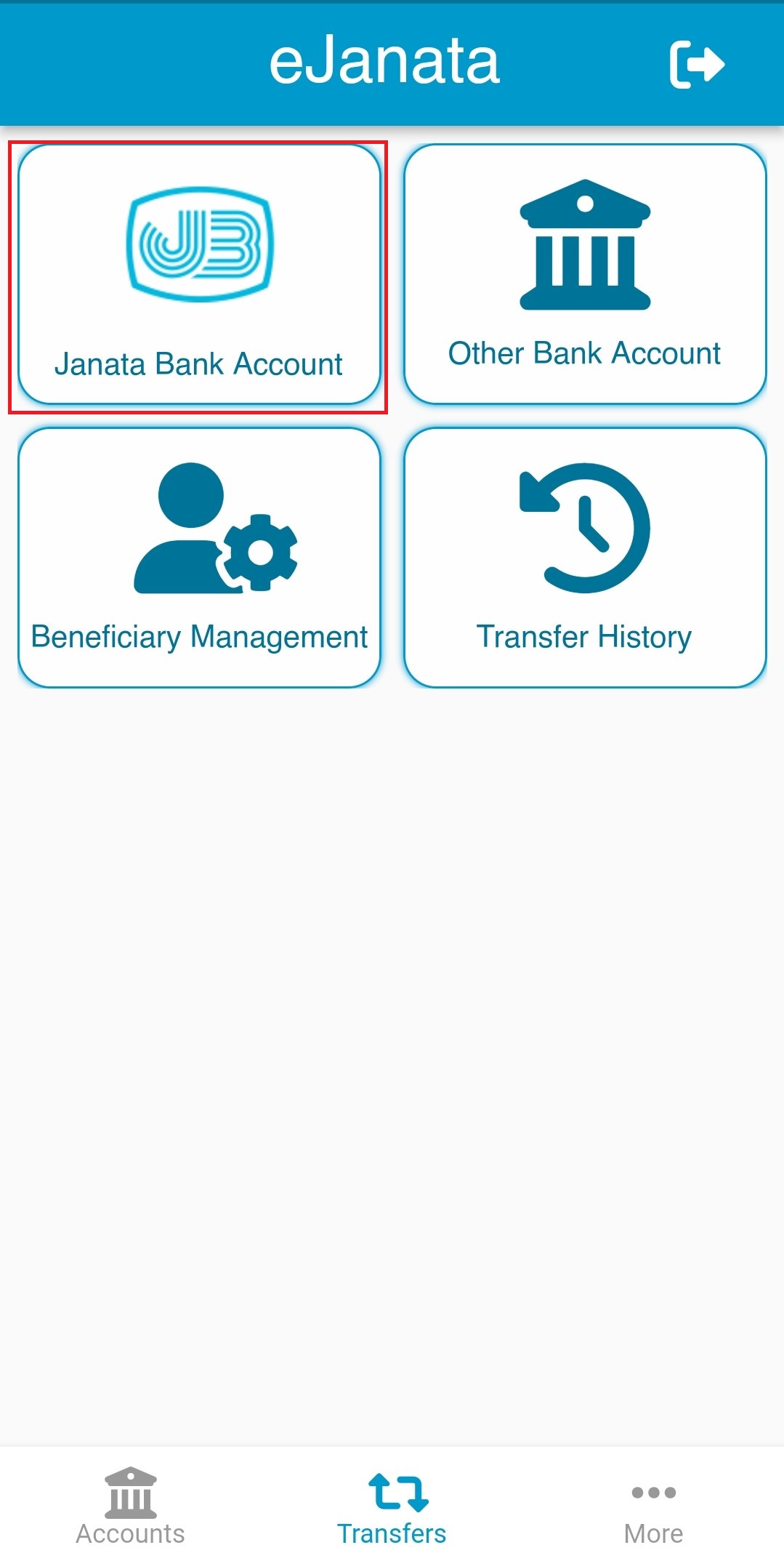View Transfer History
The height and width of the screenshot is (1561, 784).
point(585,558)
